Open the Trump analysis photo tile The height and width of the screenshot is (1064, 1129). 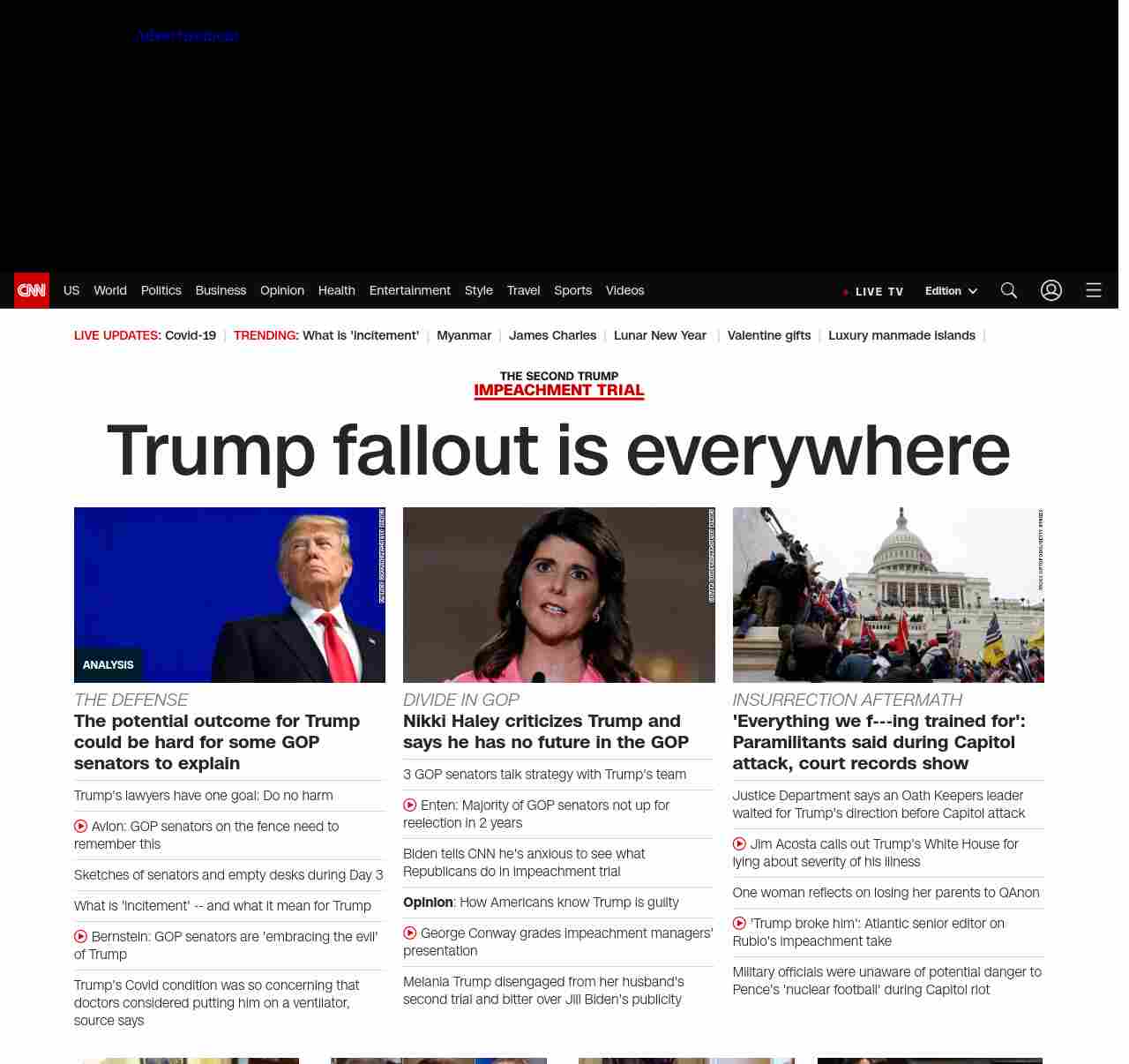pos(229,594)
